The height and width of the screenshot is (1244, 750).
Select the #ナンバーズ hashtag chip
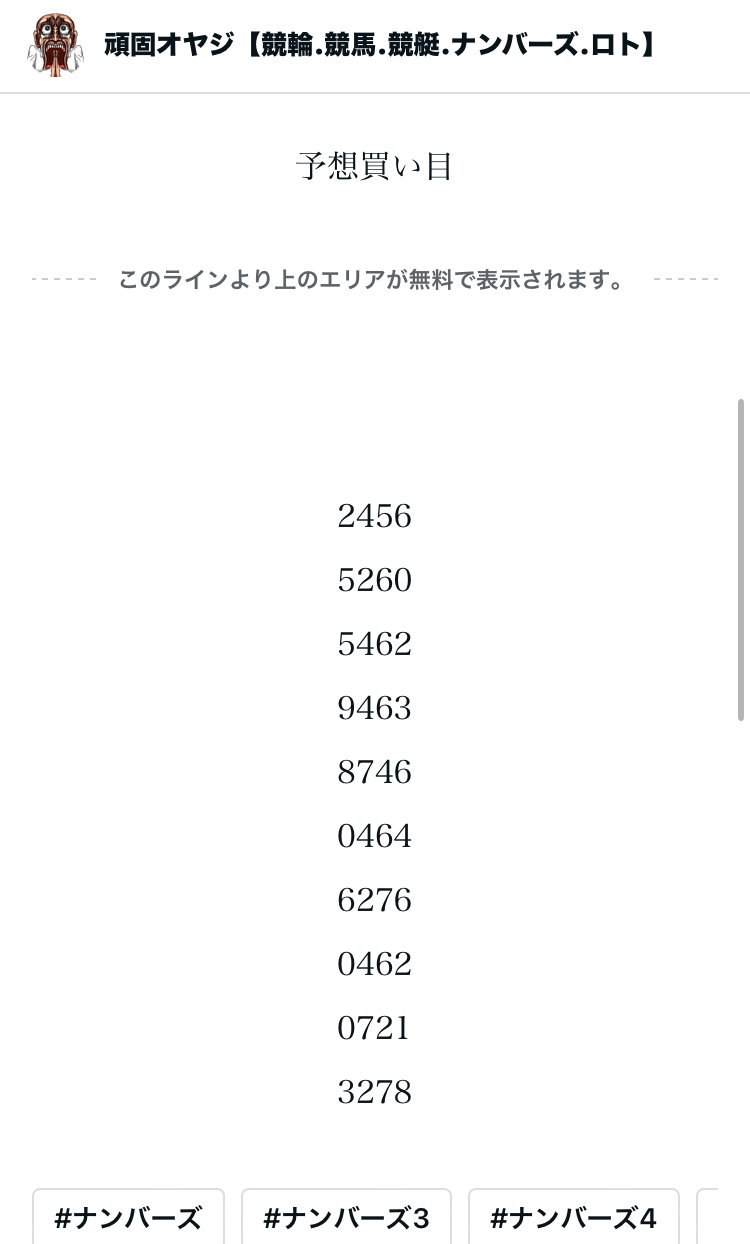[128, 1217]
